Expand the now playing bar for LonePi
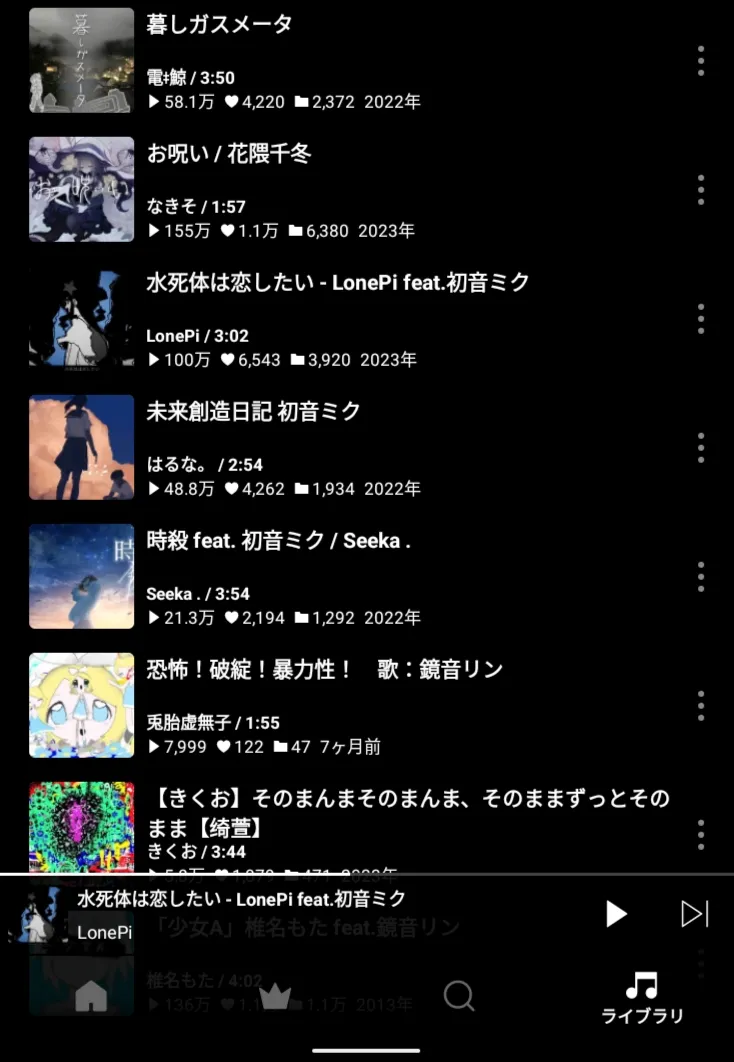Screen dimensions: 734x1062 (300, 913)
